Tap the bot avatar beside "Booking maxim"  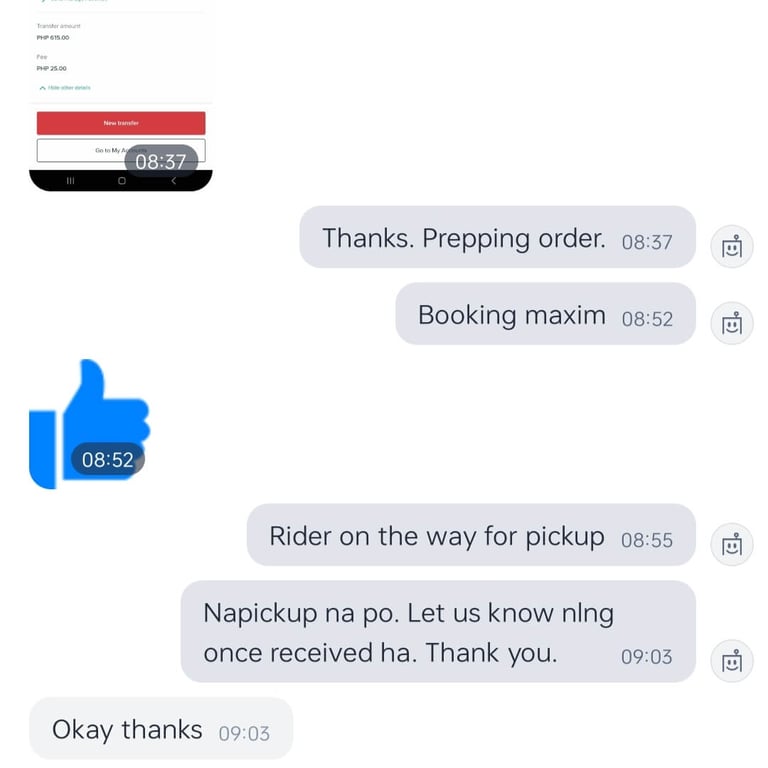tap(732, 323)
